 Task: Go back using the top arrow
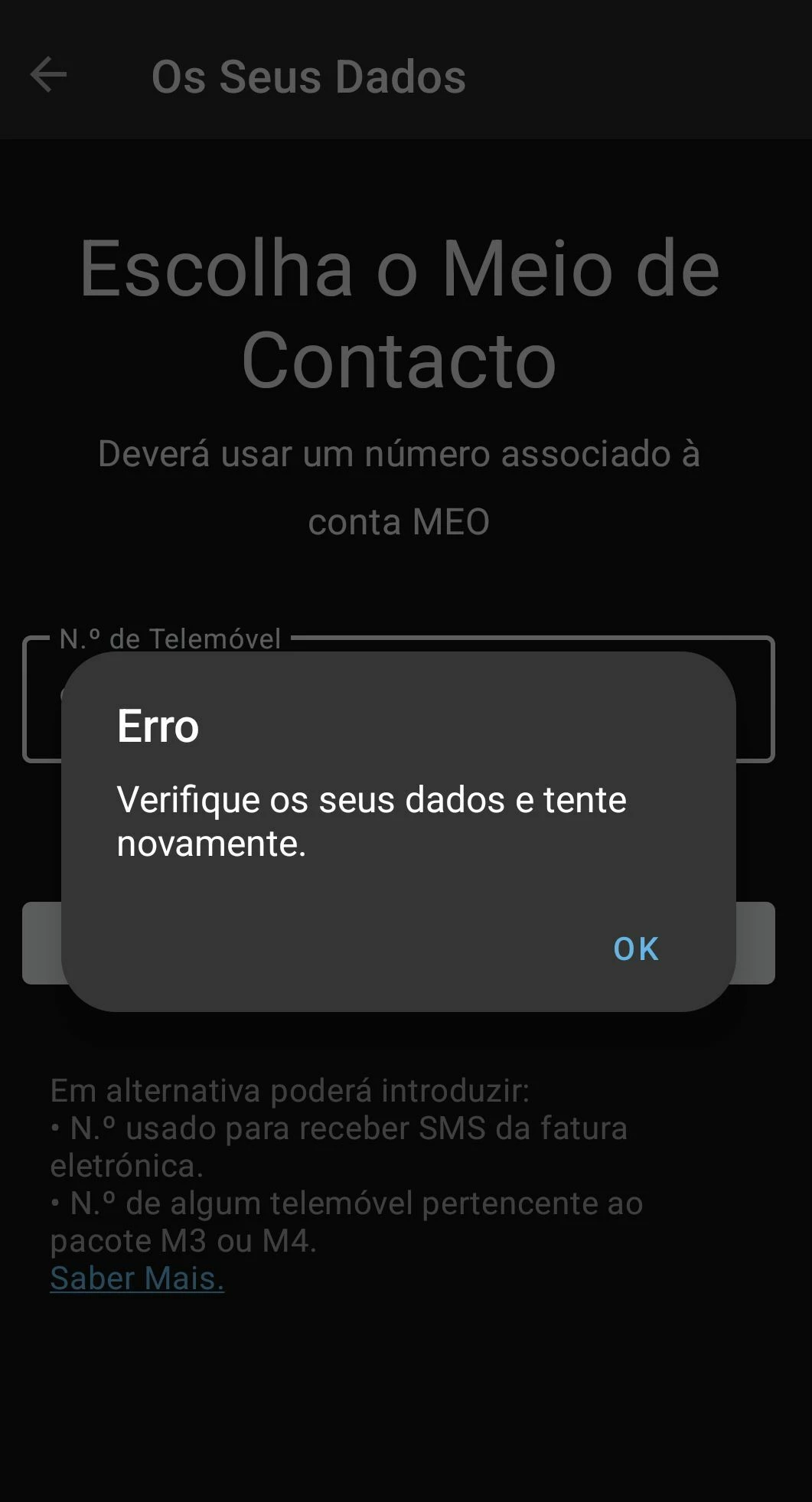pos(48,75)
